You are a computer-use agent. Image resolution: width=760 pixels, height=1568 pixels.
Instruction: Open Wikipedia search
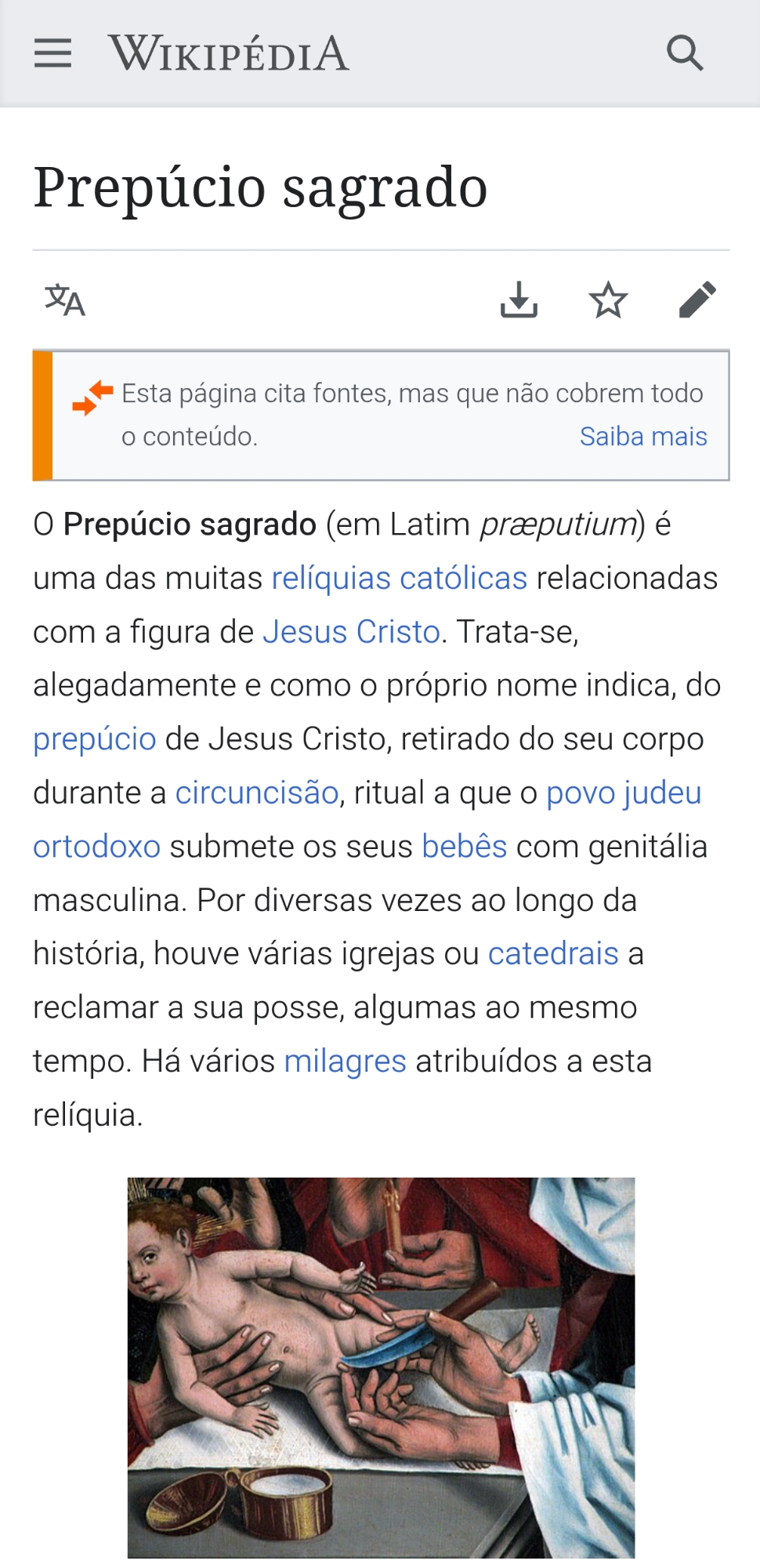(684, 53)
